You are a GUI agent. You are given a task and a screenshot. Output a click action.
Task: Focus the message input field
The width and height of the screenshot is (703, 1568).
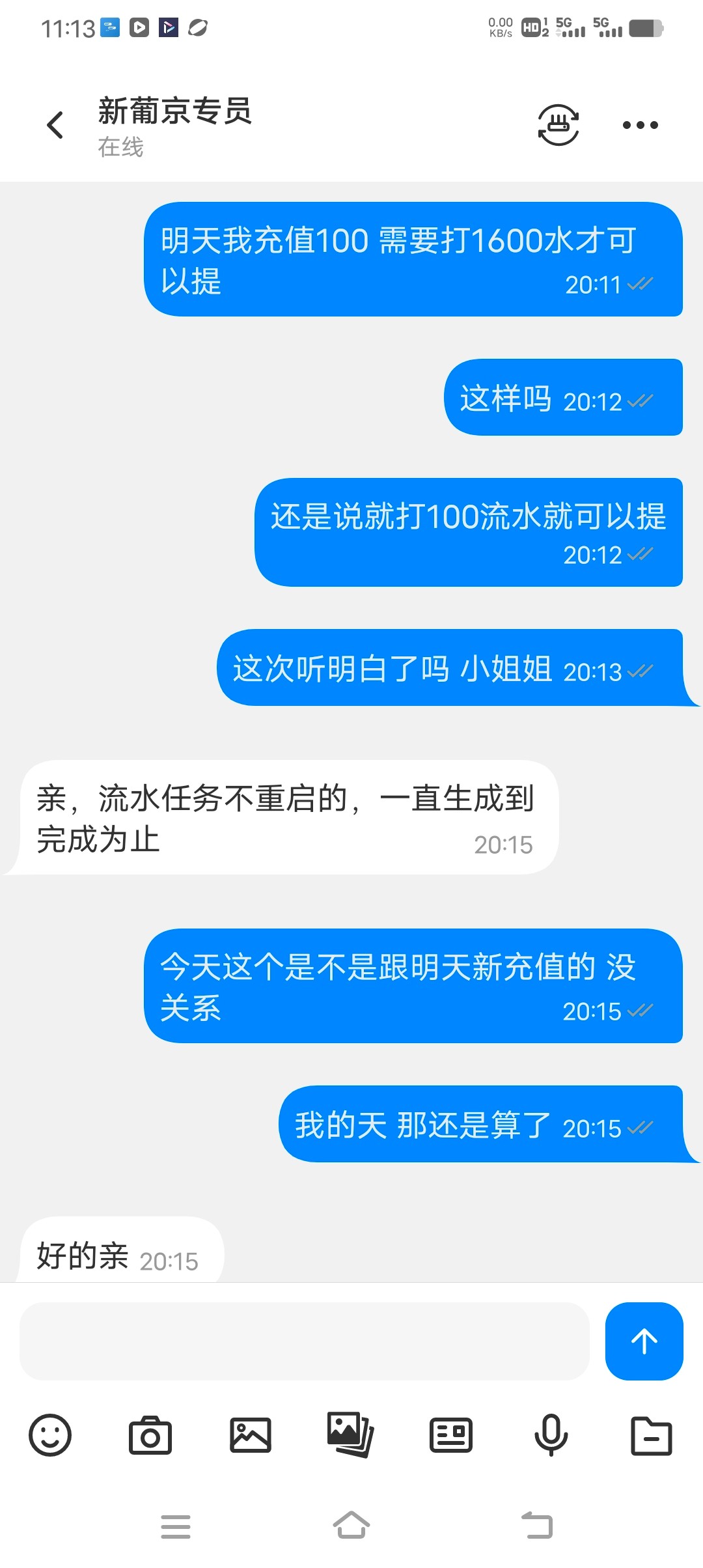(x=304, y=1341)
